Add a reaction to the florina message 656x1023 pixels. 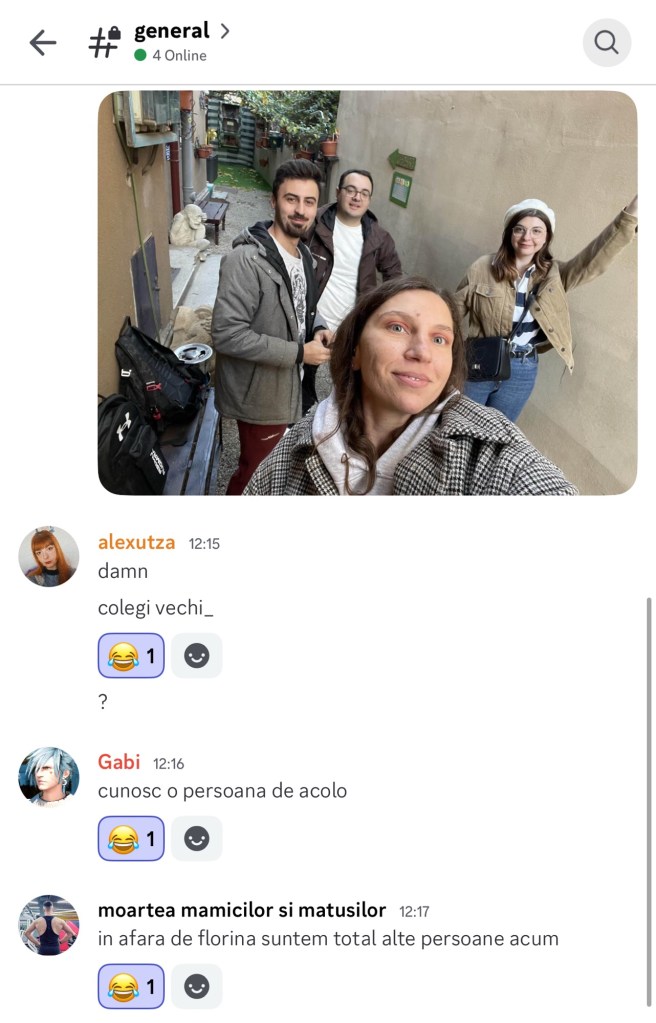196,987
